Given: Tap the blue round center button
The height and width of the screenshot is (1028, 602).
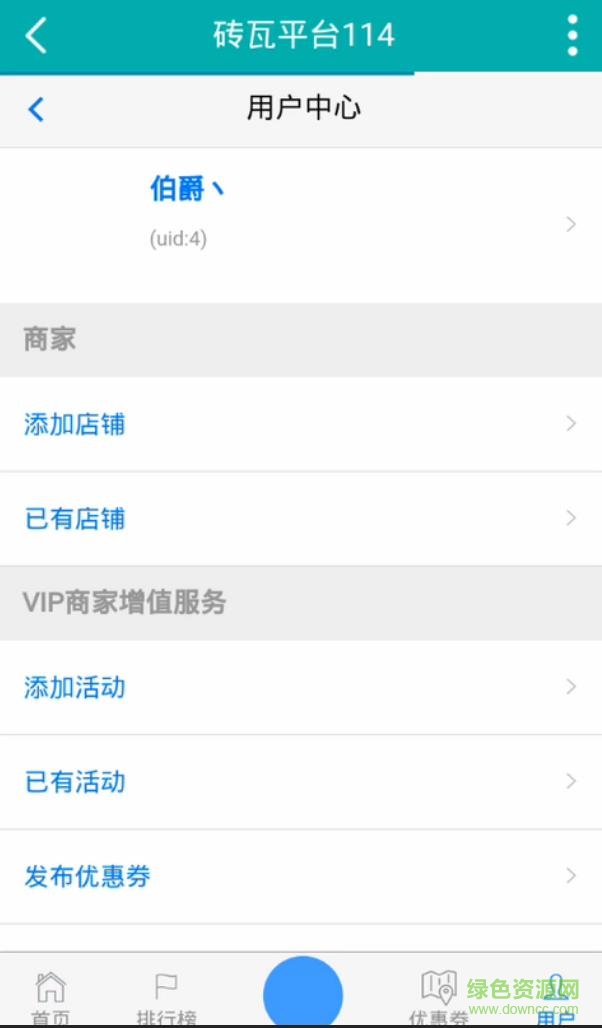Looking at the screenshot, I should click(x=302, y=994).
